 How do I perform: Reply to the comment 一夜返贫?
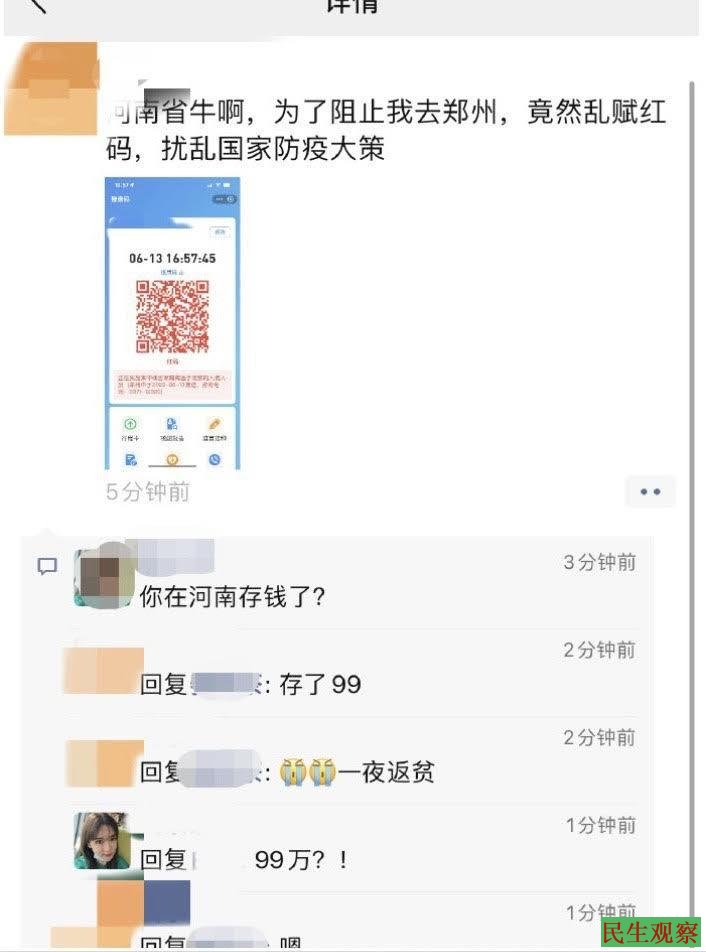click(x=356, y=772)
